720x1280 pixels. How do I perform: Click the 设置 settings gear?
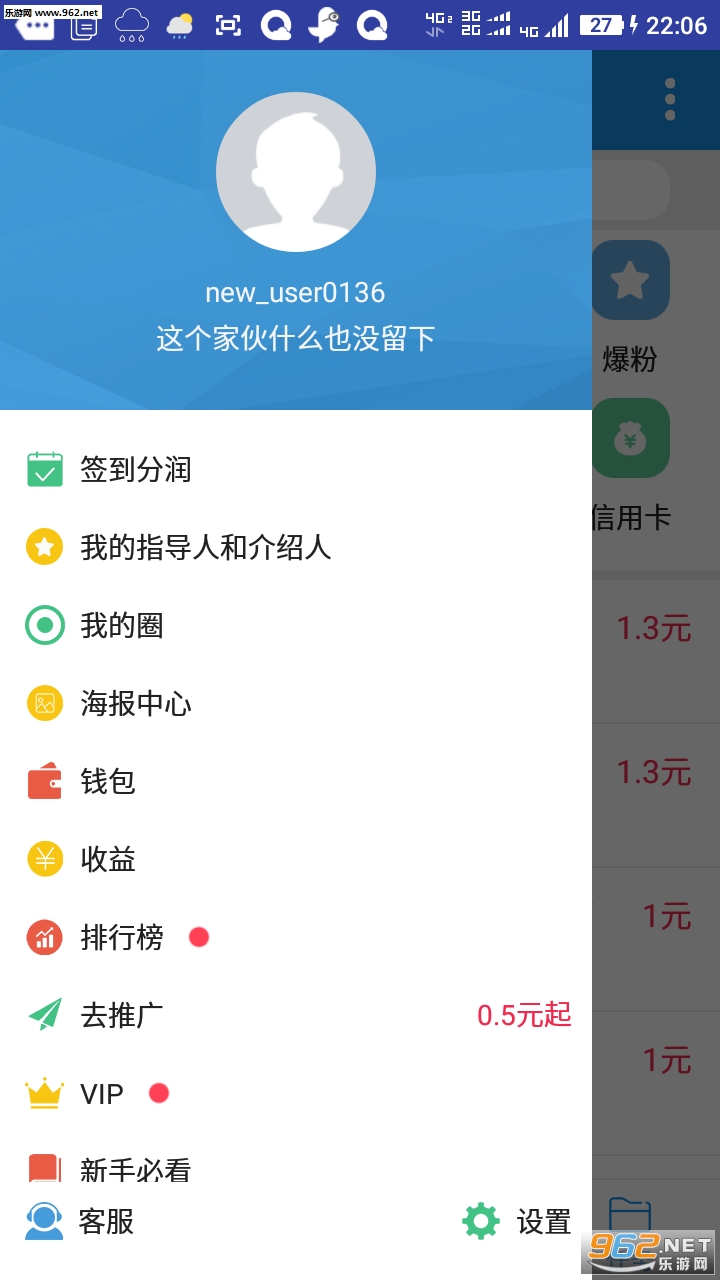tap(480, 1221)
